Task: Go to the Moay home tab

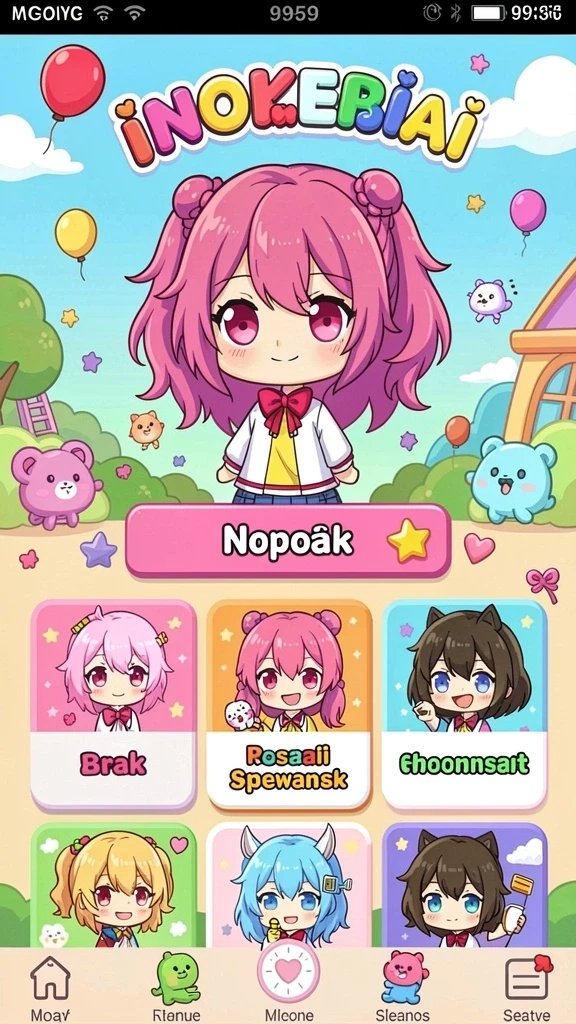Action: (x=50, y=987)
